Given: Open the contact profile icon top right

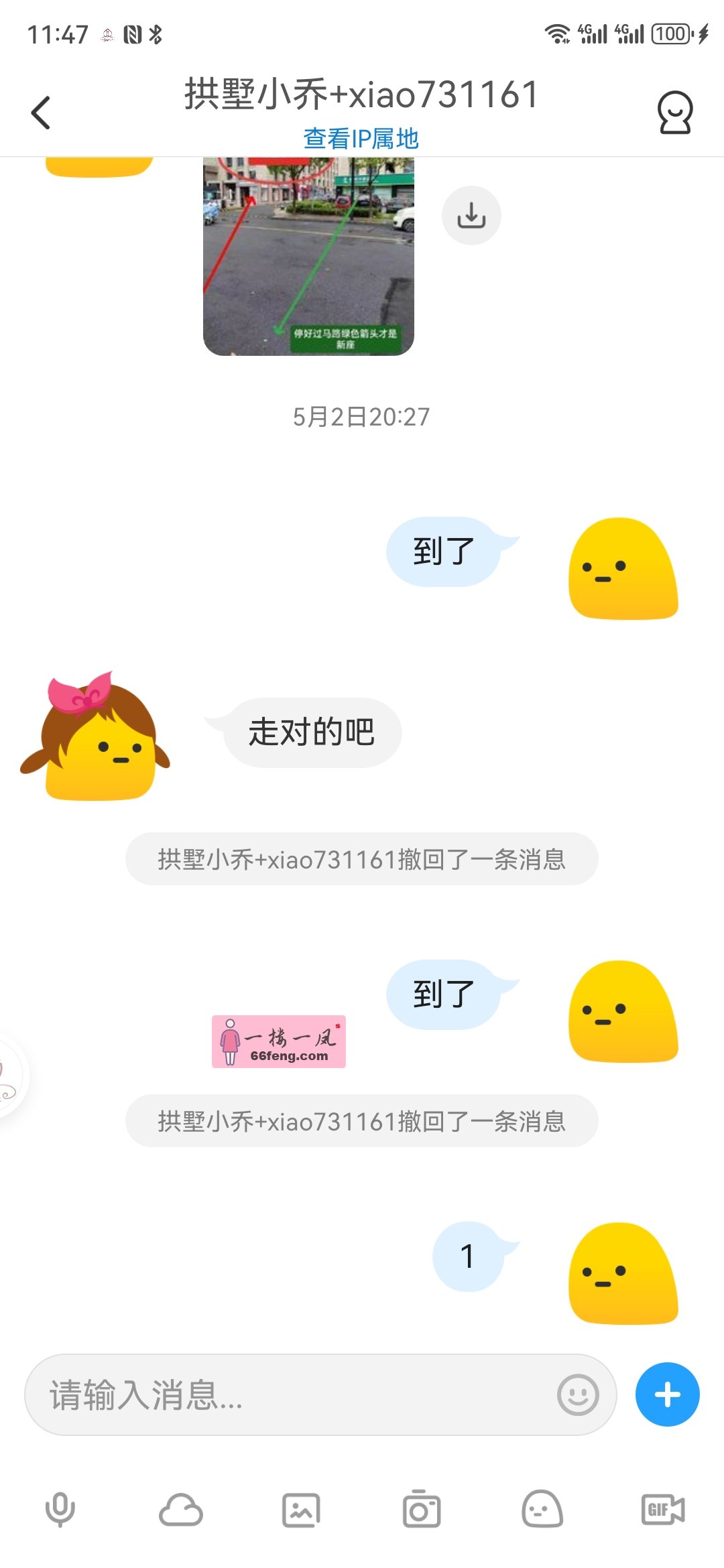Looking at the screenshot, I should tap(676, 113).
